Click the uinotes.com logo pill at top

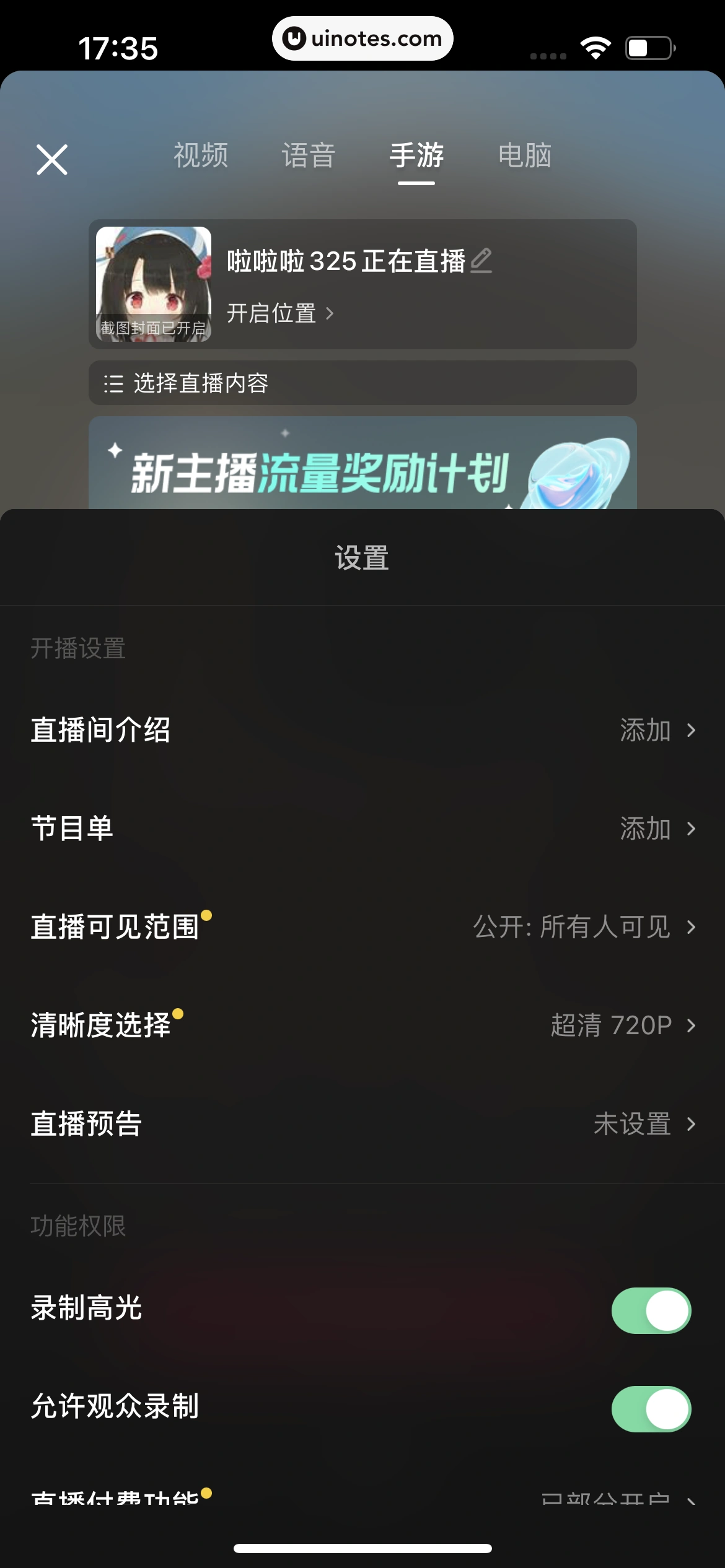[x=362, y=38]
